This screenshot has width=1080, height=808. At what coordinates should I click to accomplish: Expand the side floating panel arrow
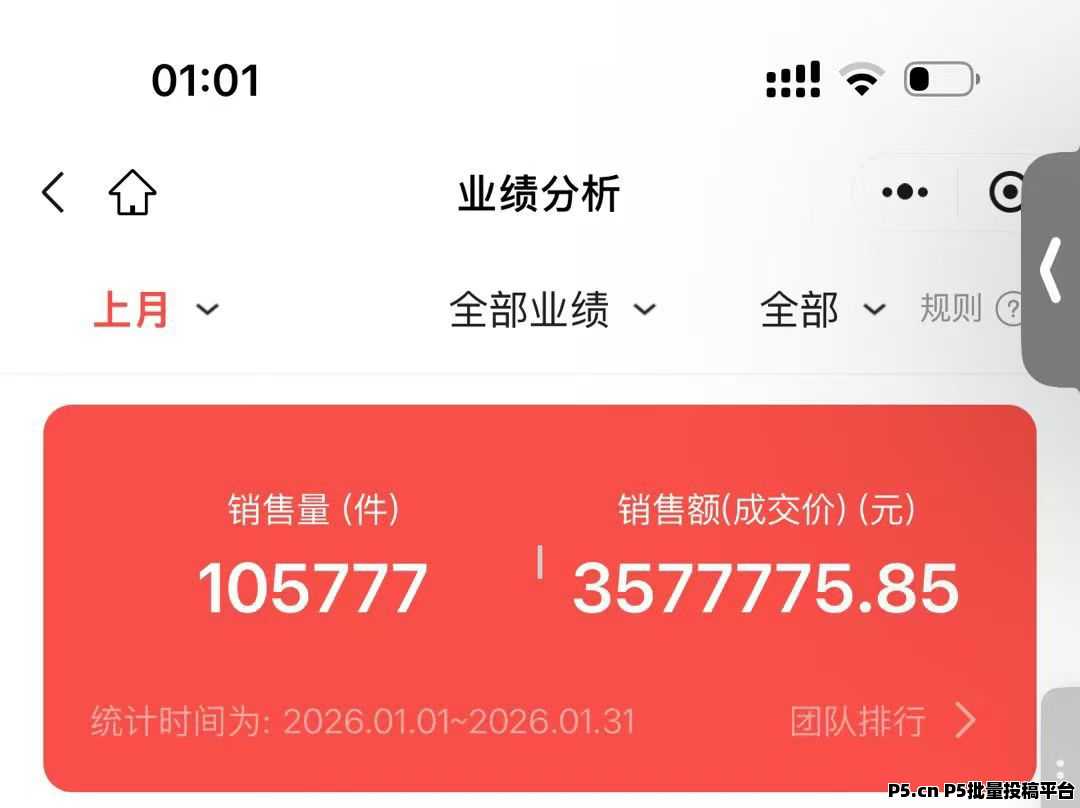[1050, 270]
